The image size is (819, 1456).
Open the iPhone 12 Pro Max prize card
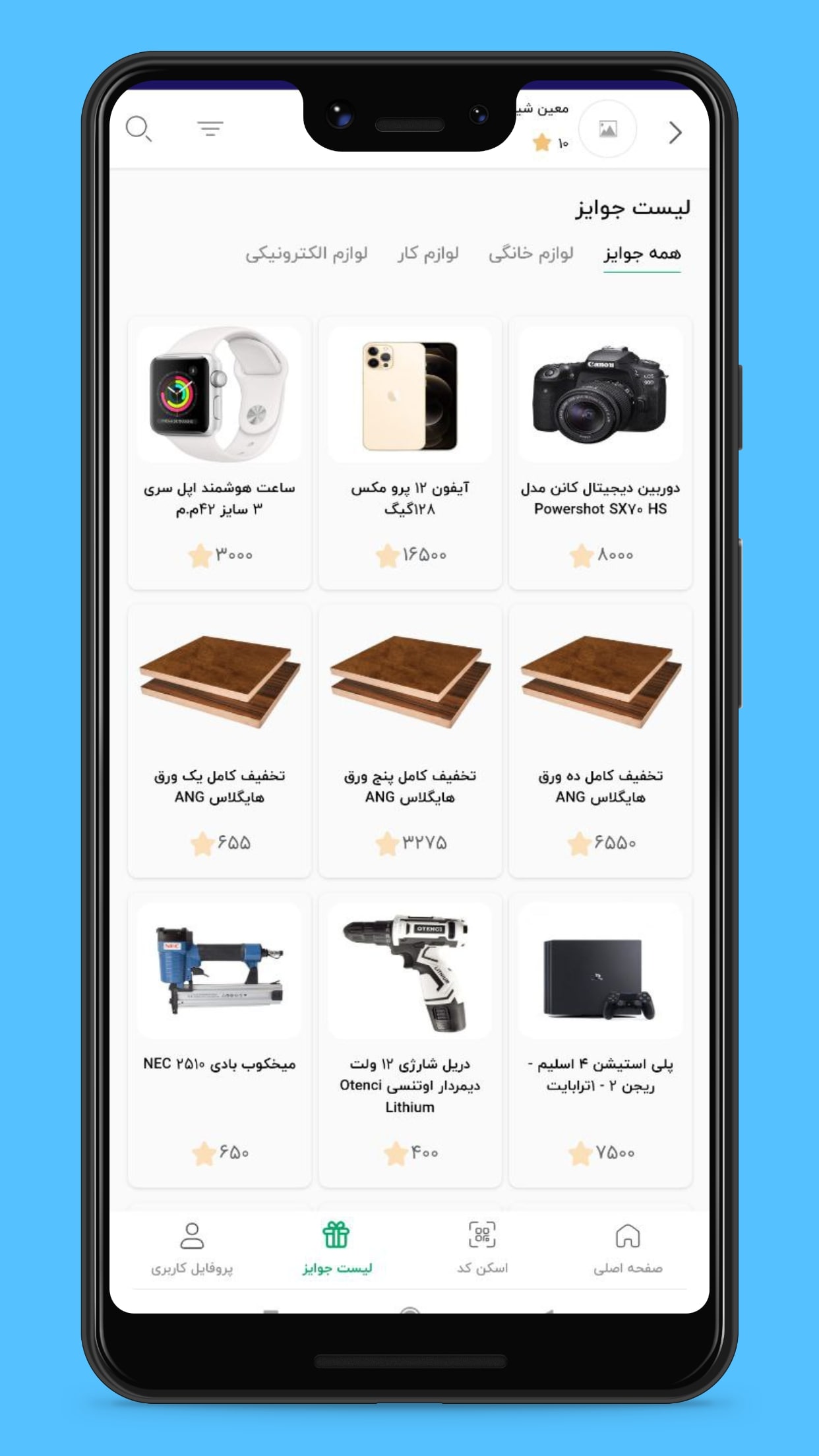coord(409,453)
